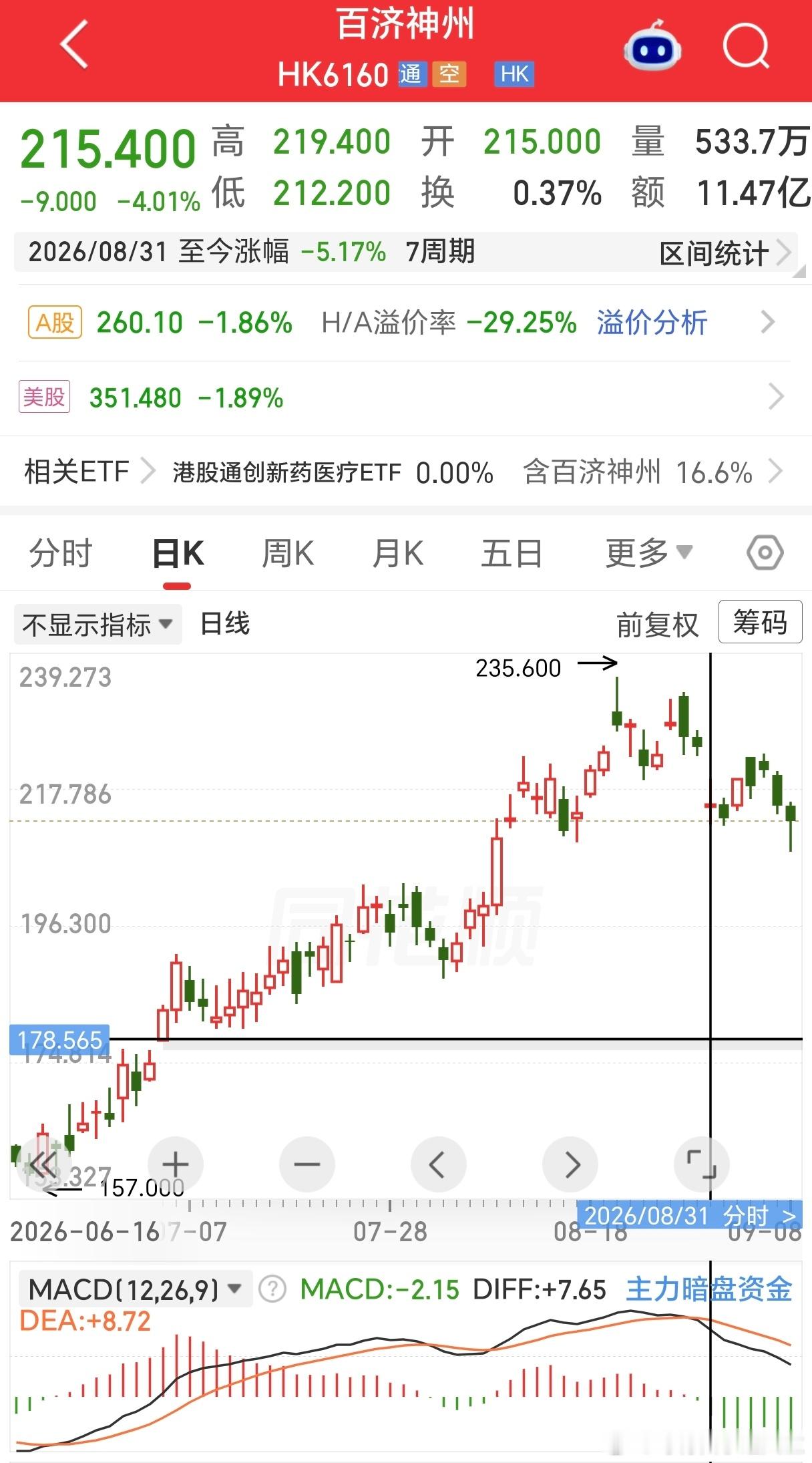Open the robot assistant icon

click(652, 47)
